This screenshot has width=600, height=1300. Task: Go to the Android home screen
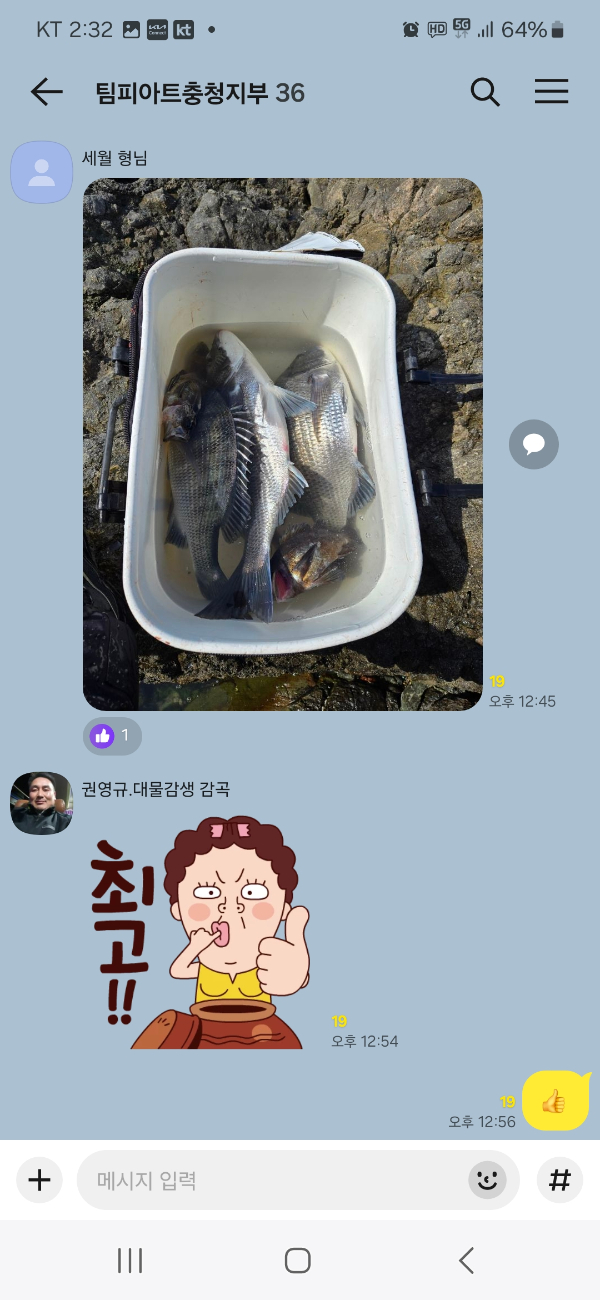pos(298,1260)
